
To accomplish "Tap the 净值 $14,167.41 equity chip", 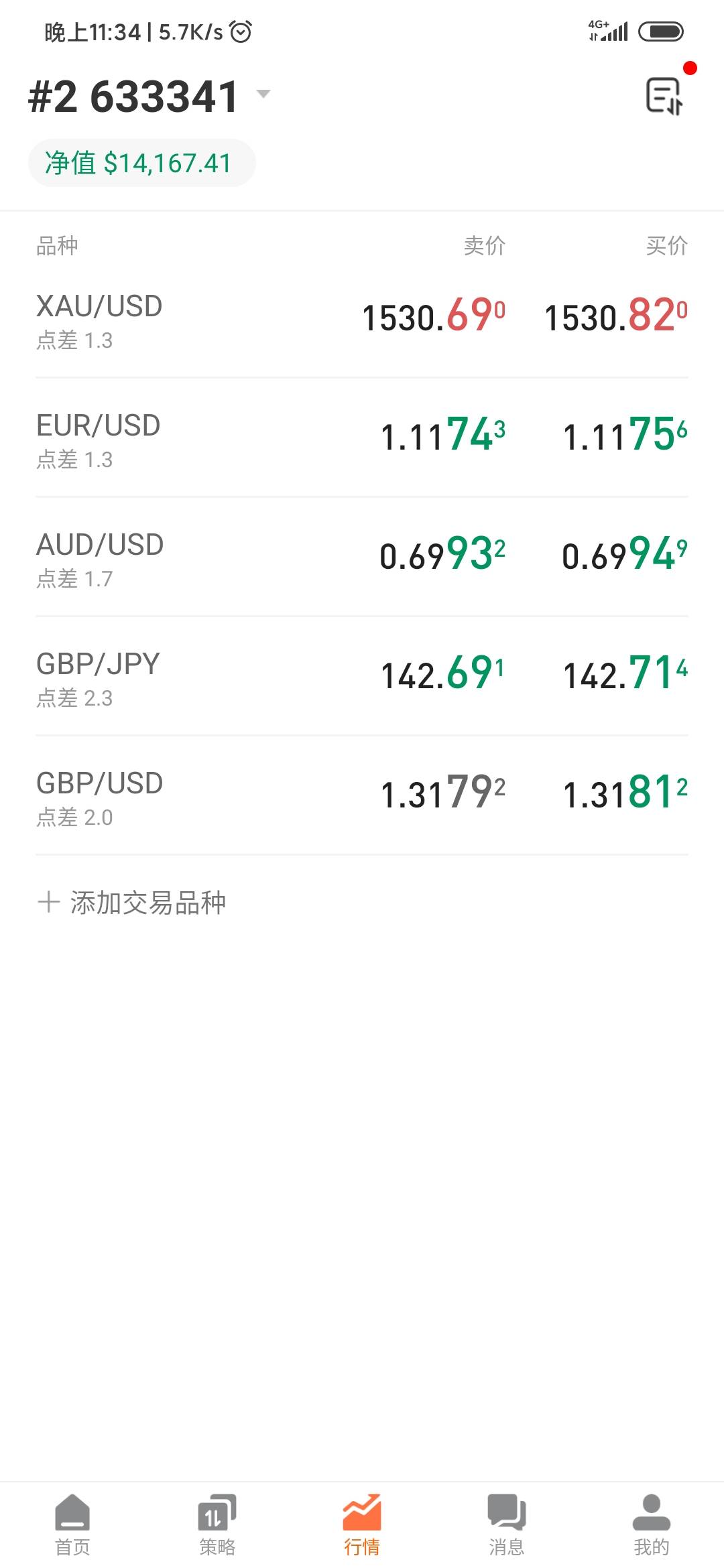I will tap(141, 163).
